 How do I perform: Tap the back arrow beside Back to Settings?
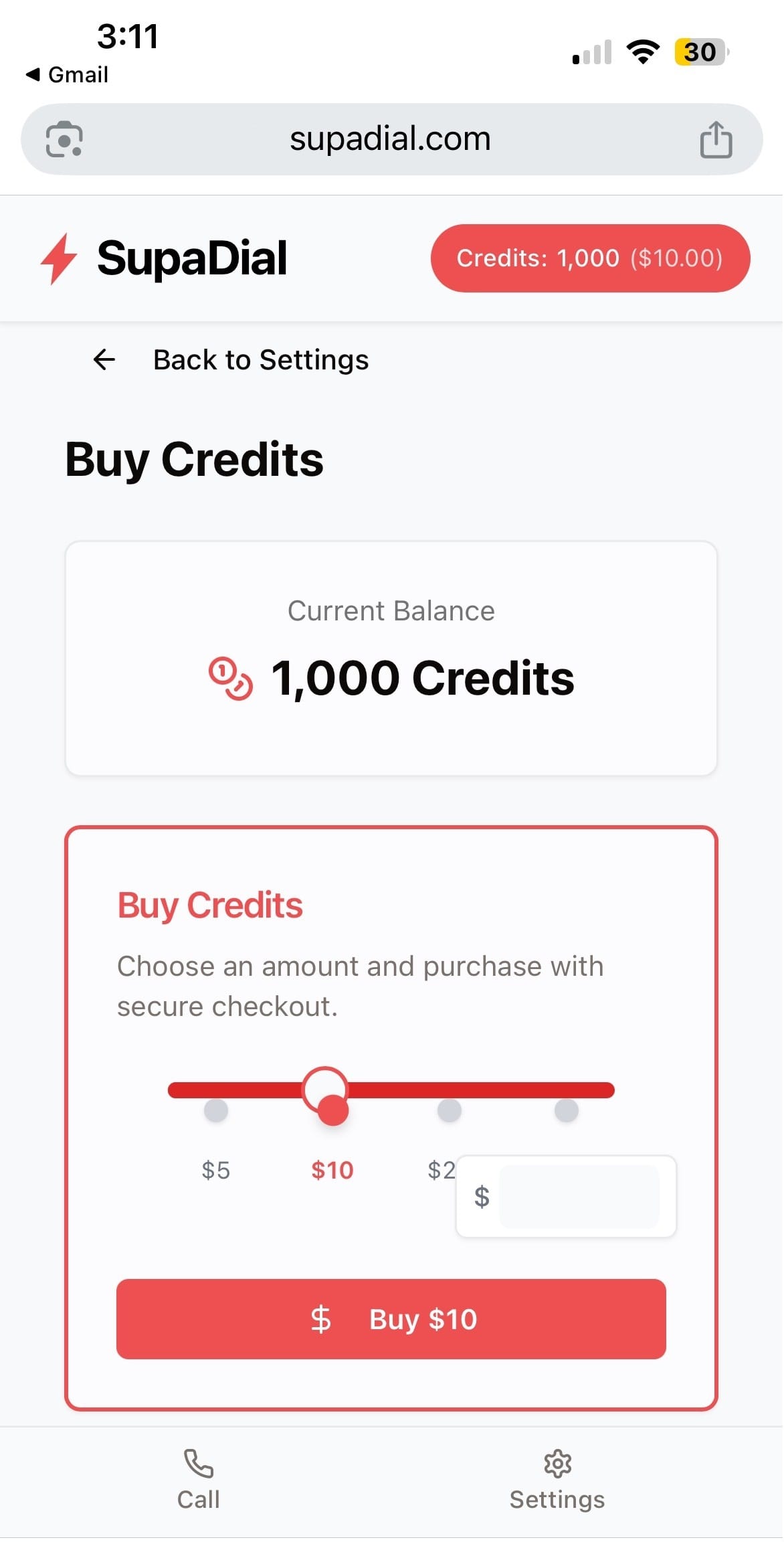(x=104, y=359)
